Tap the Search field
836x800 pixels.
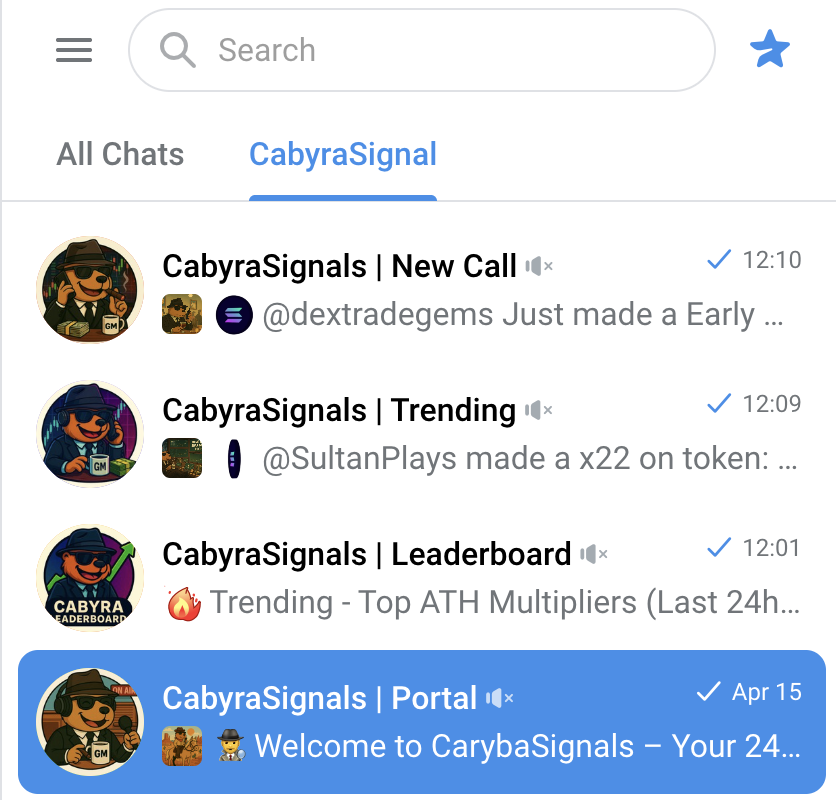pyautogui.click(x=420, y=50)
